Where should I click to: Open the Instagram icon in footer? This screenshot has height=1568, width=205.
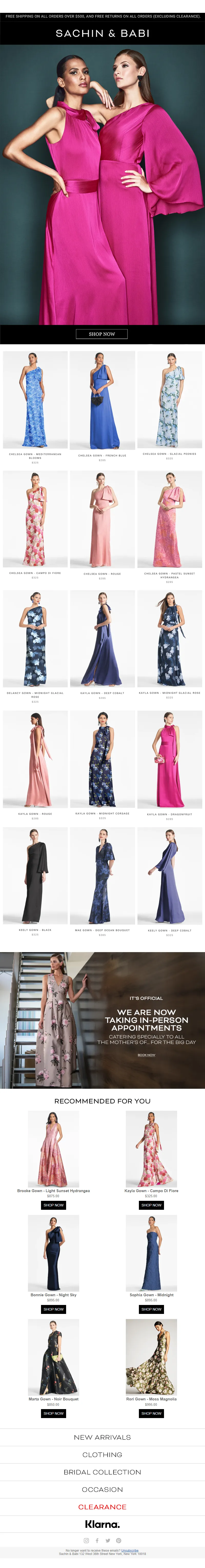click(86, 1540)
